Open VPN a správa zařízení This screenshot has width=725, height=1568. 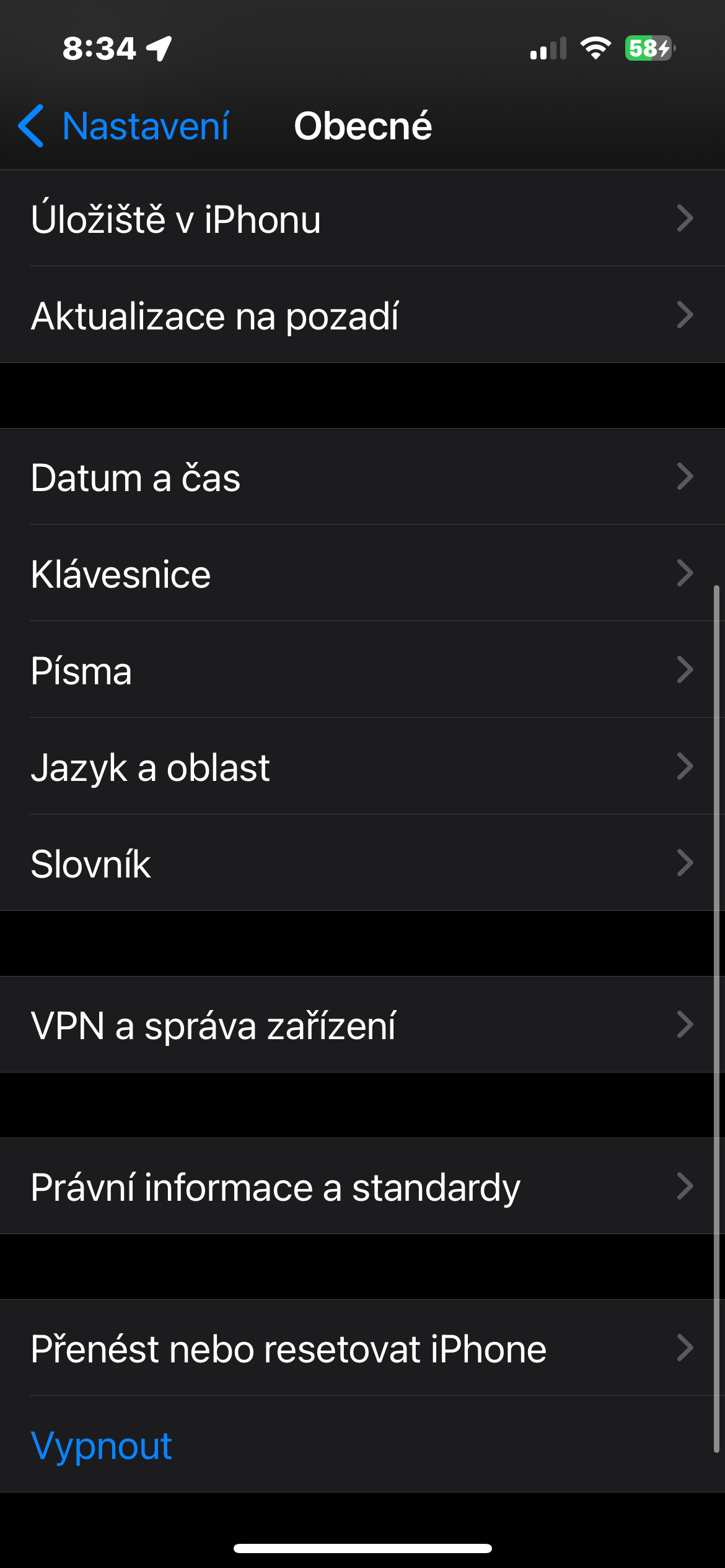click(x=362, y=1025)
